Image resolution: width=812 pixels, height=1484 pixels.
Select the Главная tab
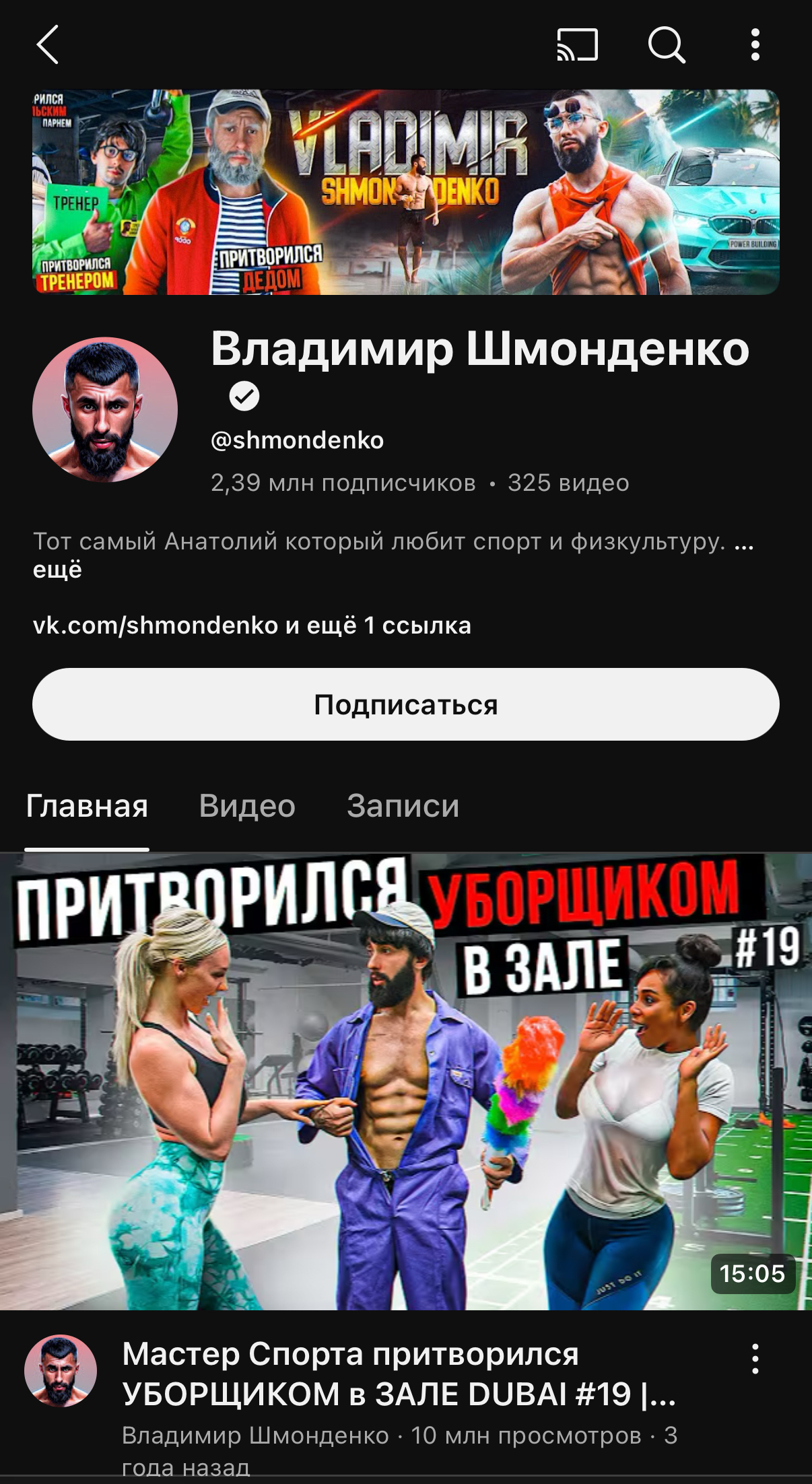pos(87,806)
